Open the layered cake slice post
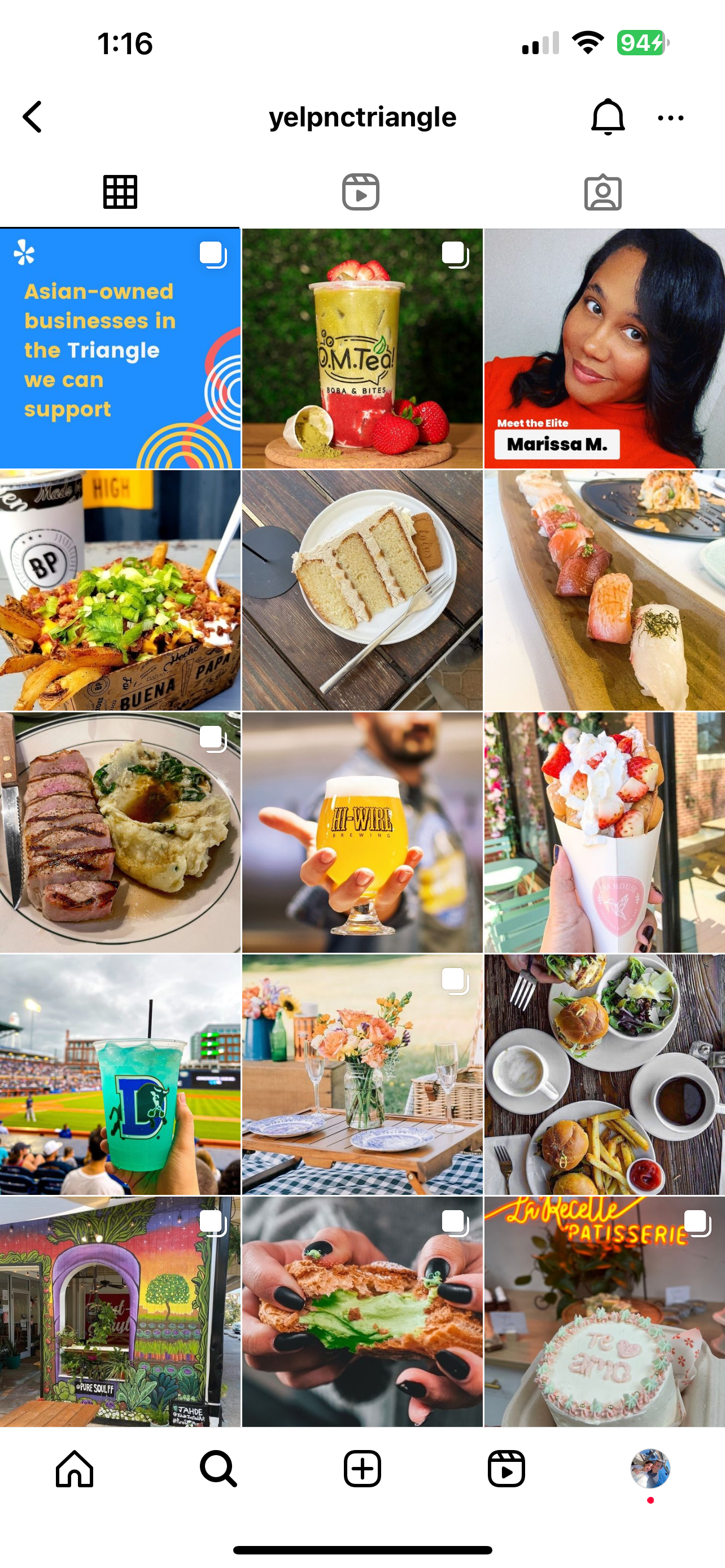Image resolution: width=725 pixels, height=1568 pixels. pyautogui.click(x=362, y=590)
